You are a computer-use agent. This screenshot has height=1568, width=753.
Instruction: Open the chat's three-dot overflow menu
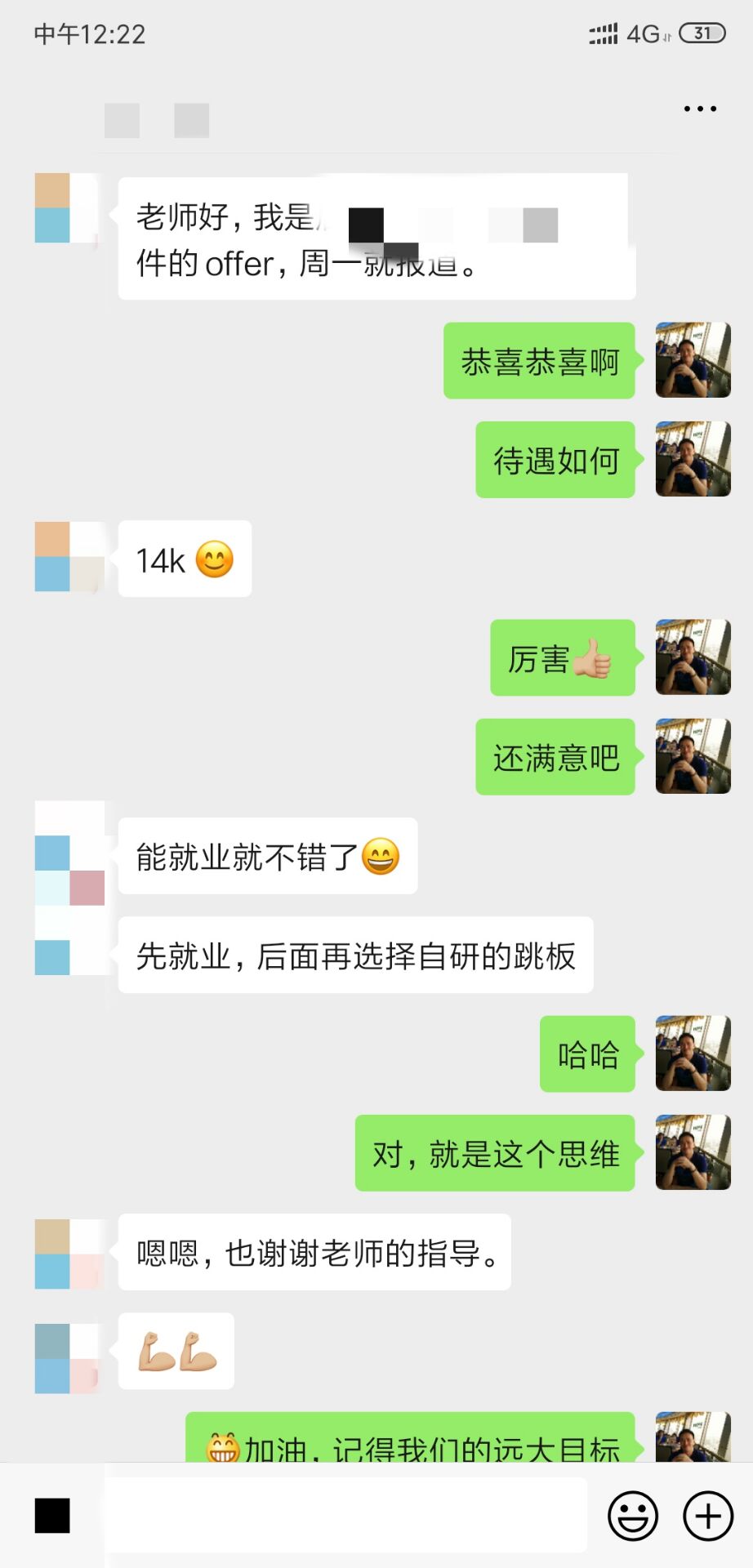(x=700, y=109)
